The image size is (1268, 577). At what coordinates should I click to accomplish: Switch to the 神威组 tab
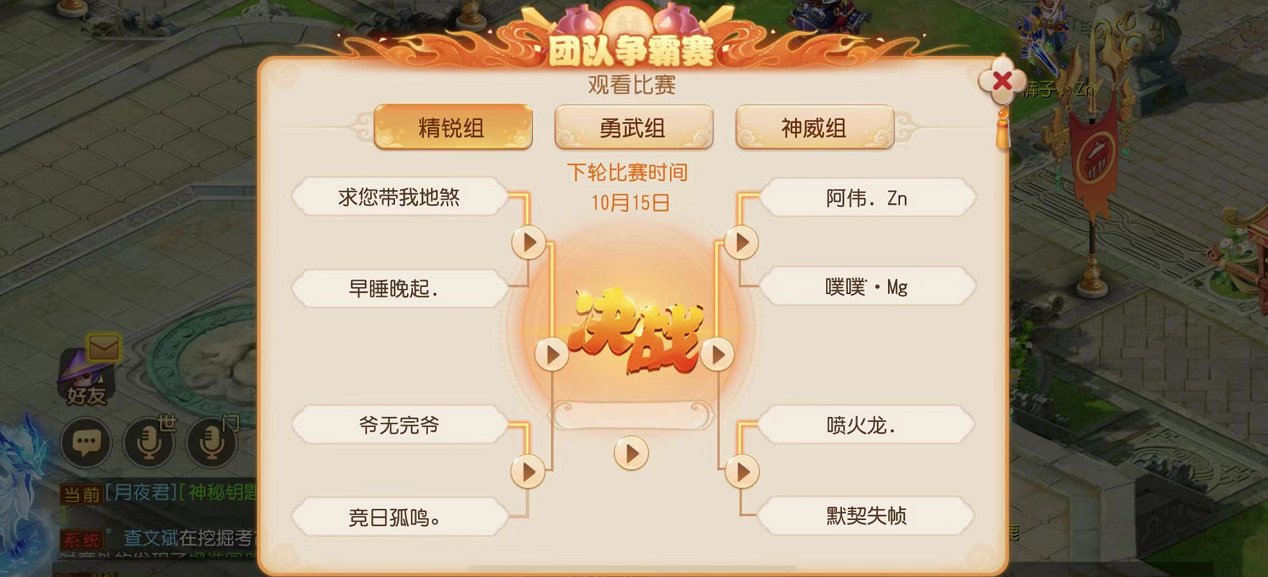point(814,128)
